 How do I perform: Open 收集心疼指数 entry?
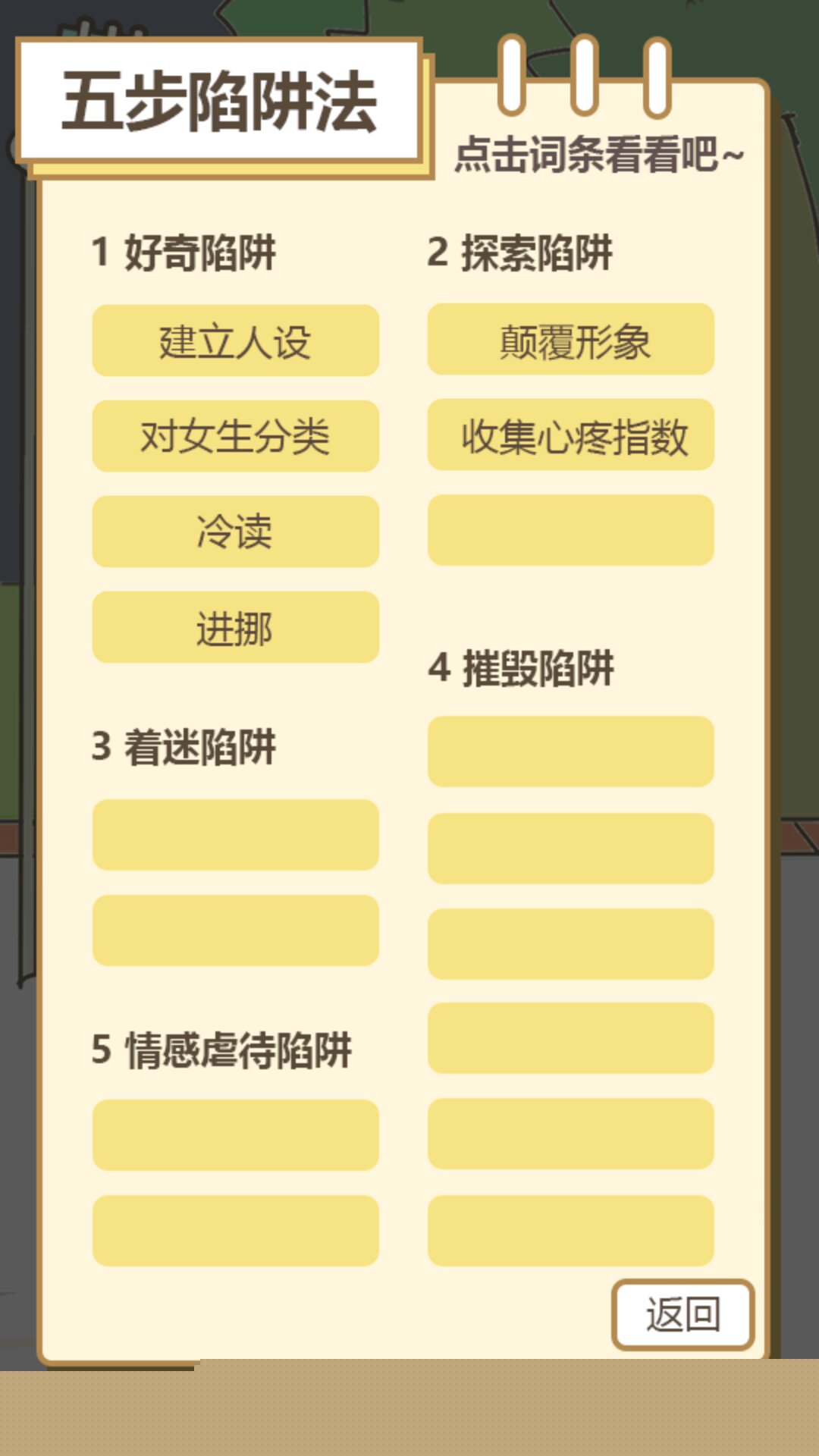tap(570, 435)
